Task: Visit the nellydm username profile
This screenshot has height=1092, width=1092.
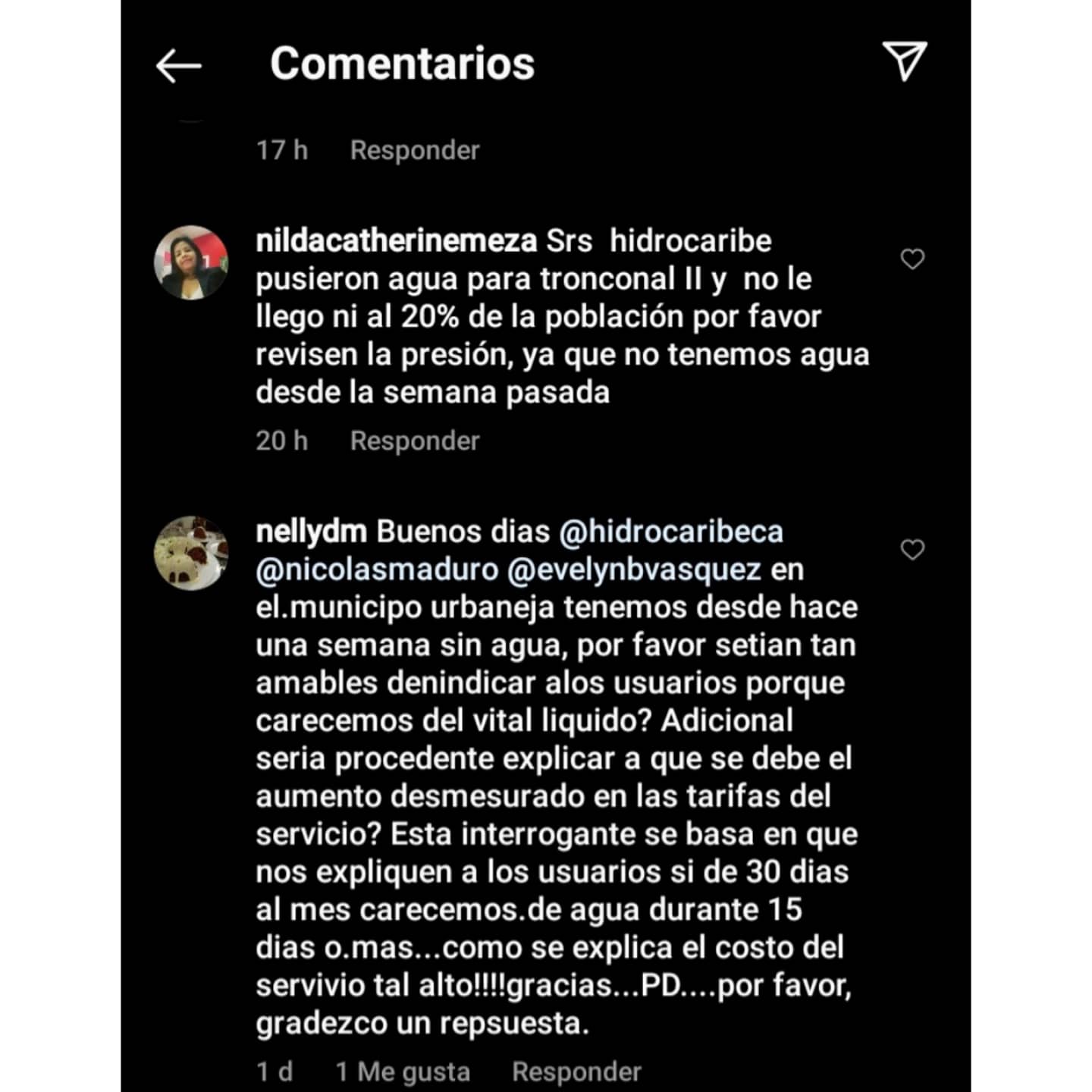Action: (311, 532)
